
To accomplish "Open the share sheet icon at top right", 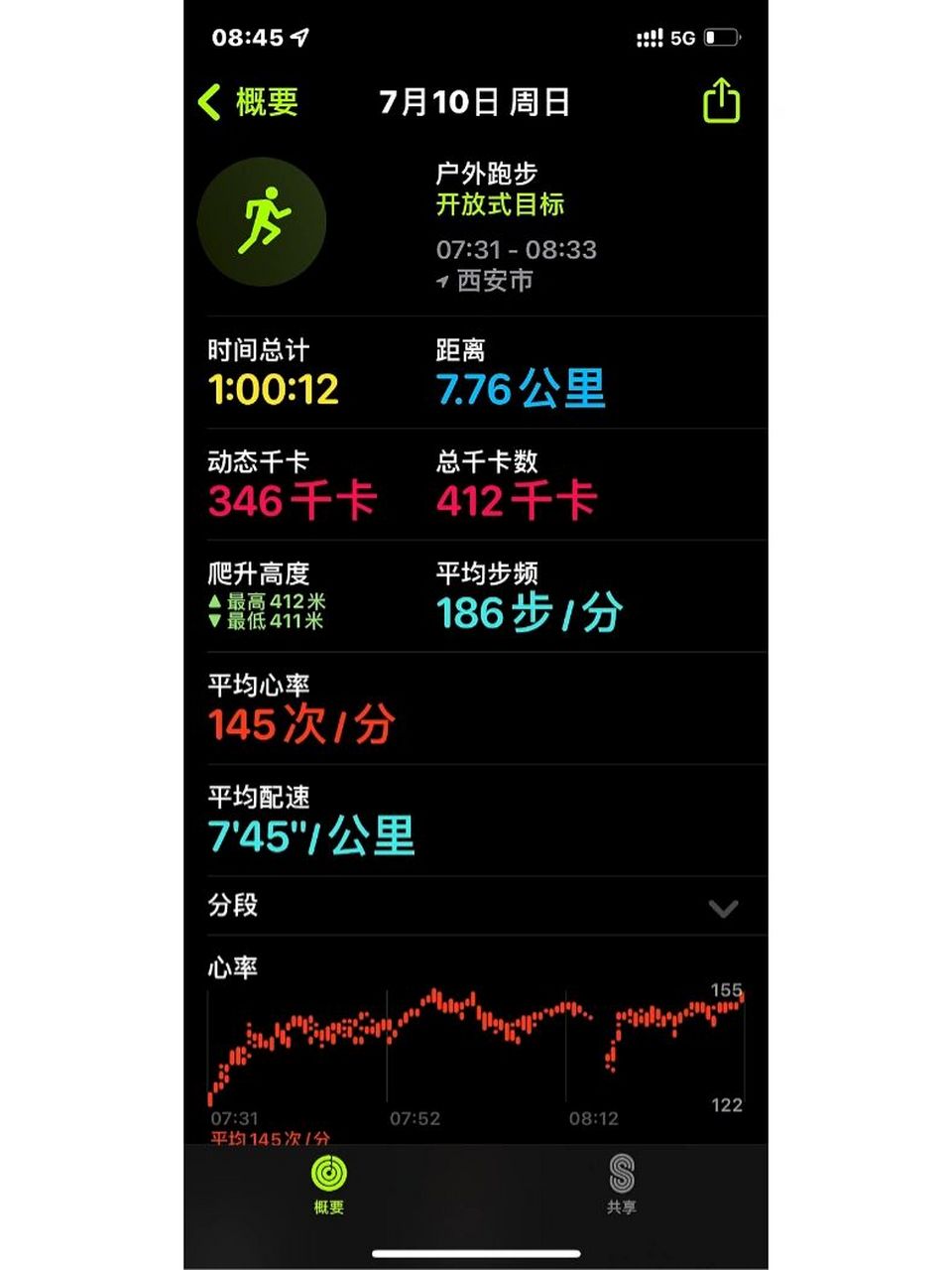I will [x=723, y=100].
